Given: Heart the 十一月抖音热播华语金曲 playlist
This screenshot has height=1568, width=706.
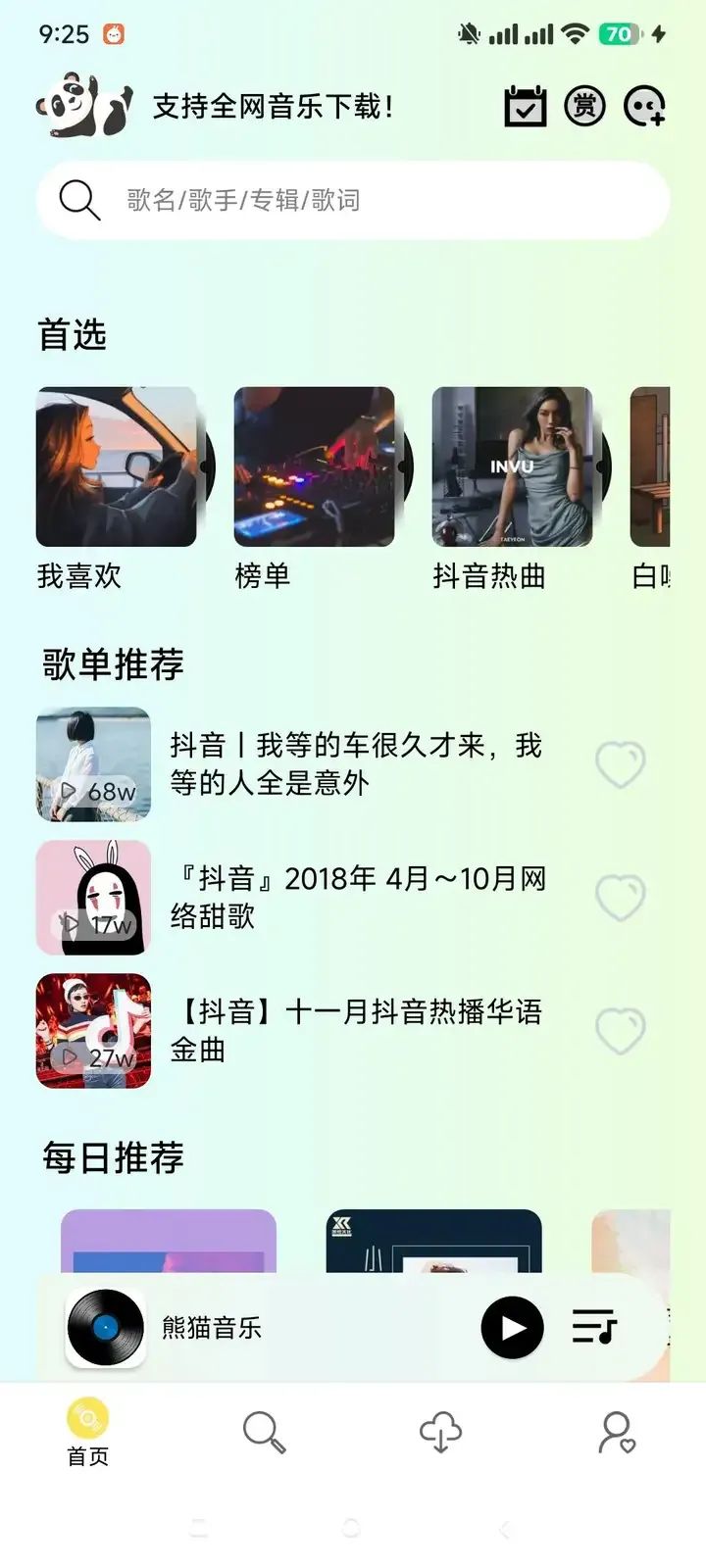Looking at the screenshot, I should [x=621, y=1031].
